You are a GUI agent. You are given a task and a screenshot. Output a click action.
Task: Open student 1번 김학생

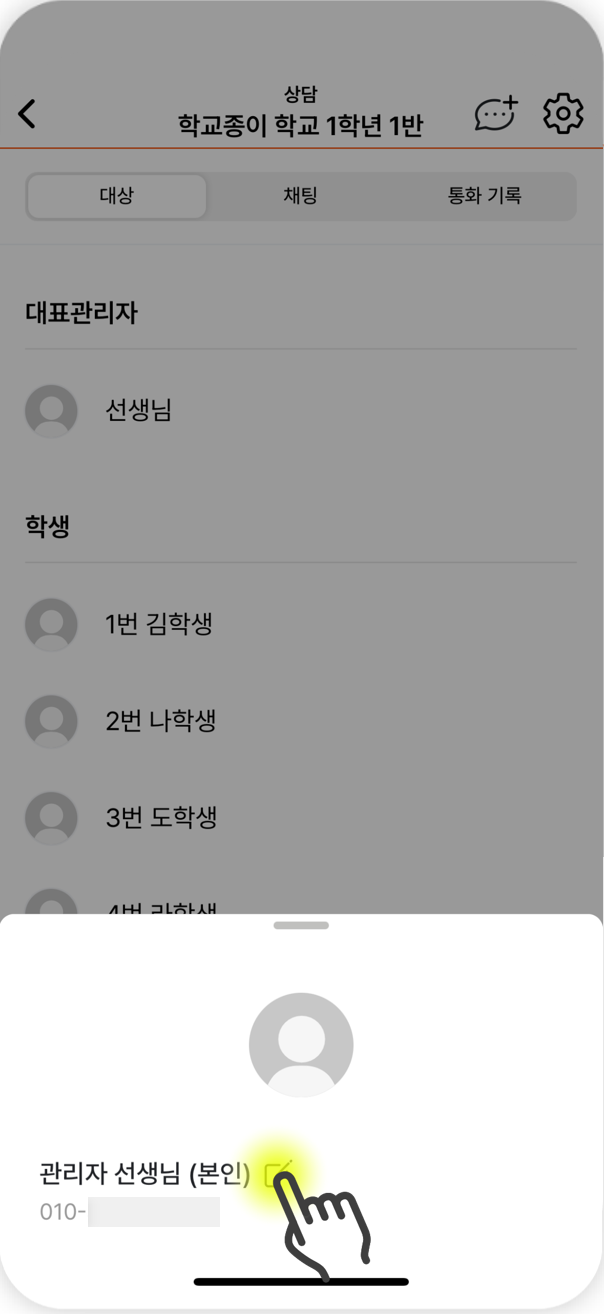tap(300, 625)
